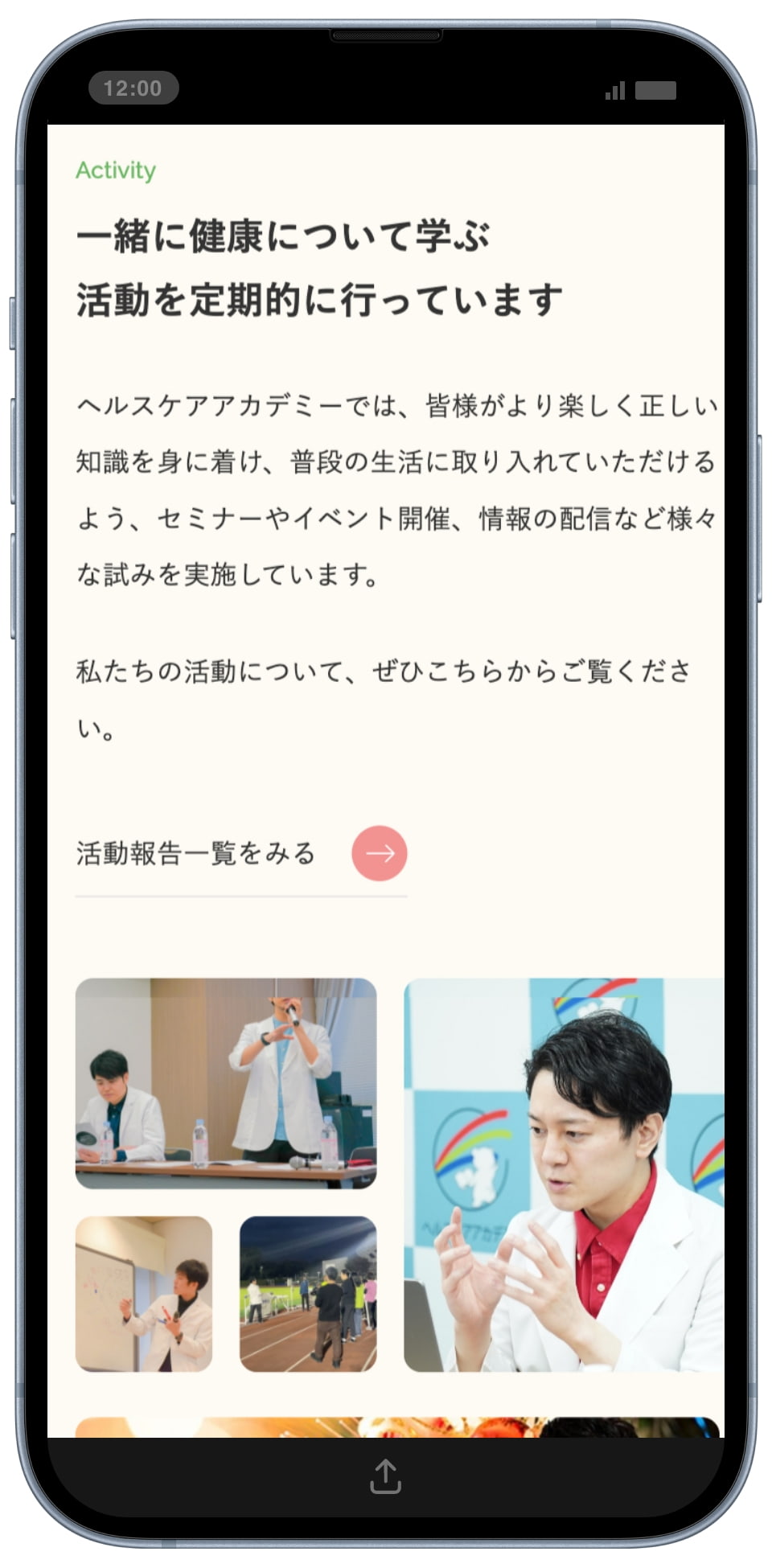This screenshot has height=1568, width=772.
Task: Tap the share icon in the bottom bar
Action: tap(385, 1476)
